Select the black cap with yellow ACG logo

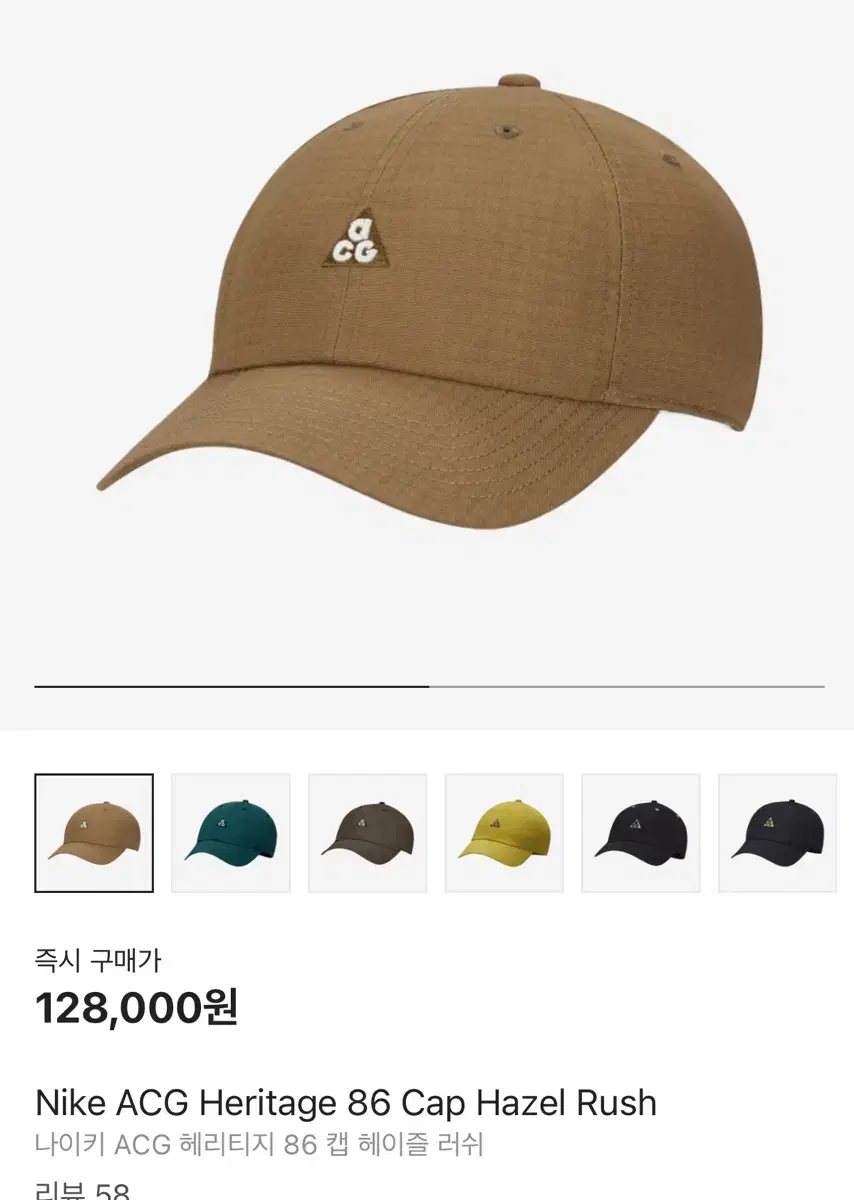778,832
